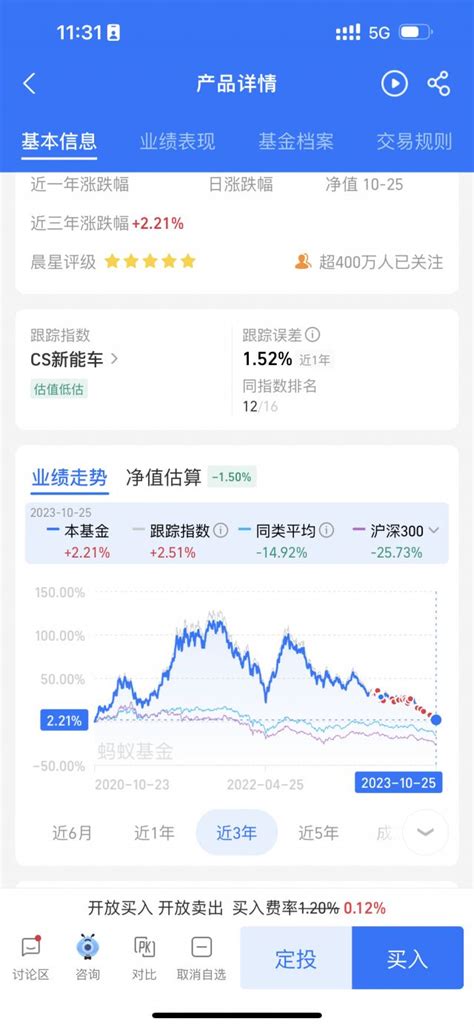The width and height of the screenshot is (474, 1027).
Task: Tap the 买入 button
Action: tap(407, 958)
